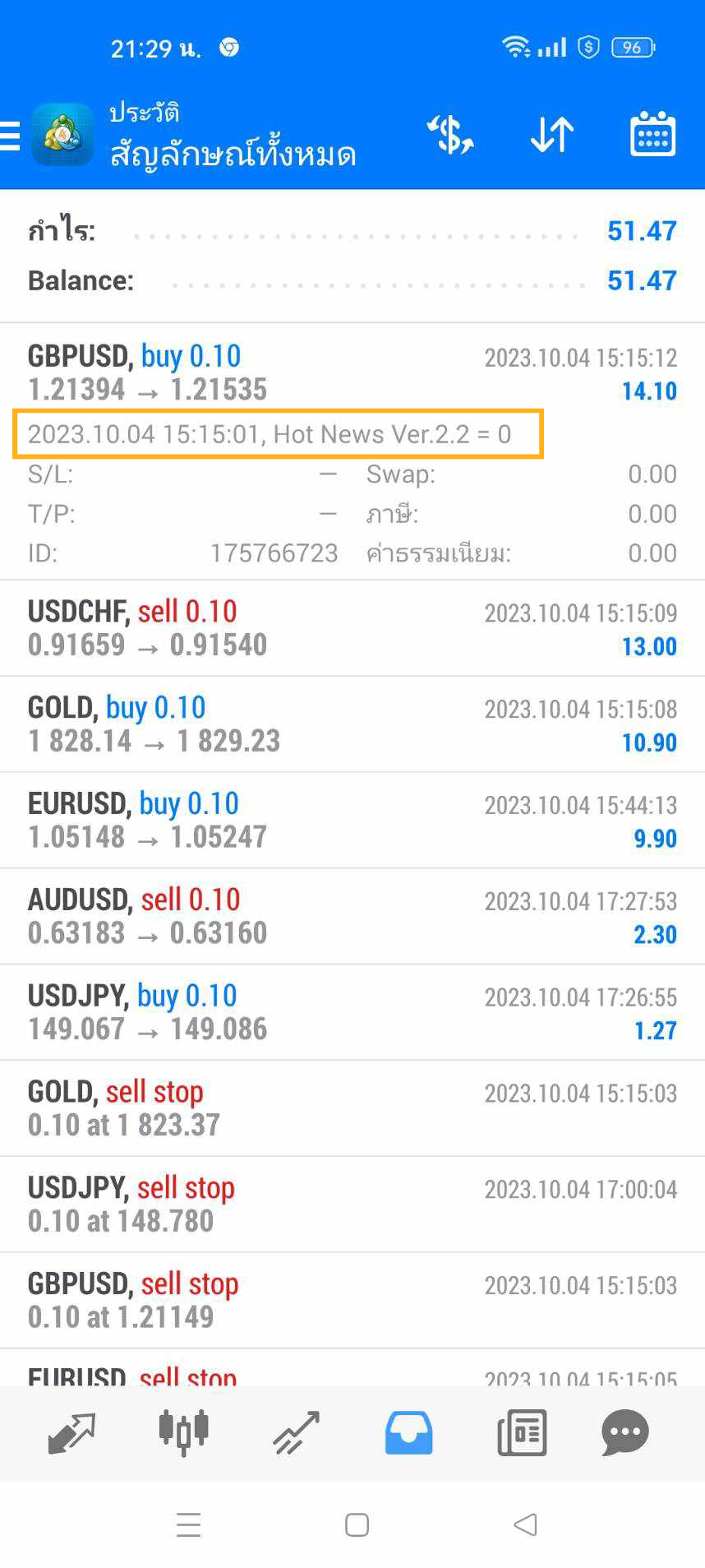Open the GBPUSD sell stop order

click(352, 1302)
